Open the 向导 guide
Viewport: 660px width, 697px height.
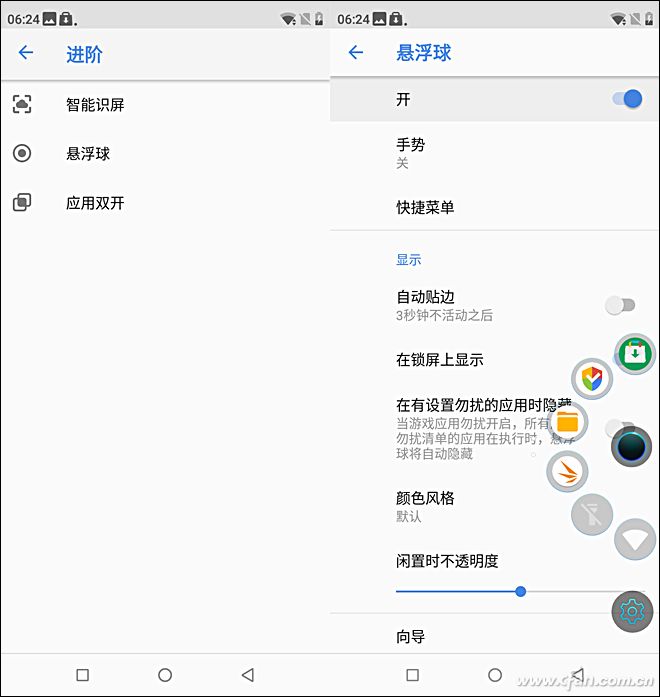tap(411, 637)
